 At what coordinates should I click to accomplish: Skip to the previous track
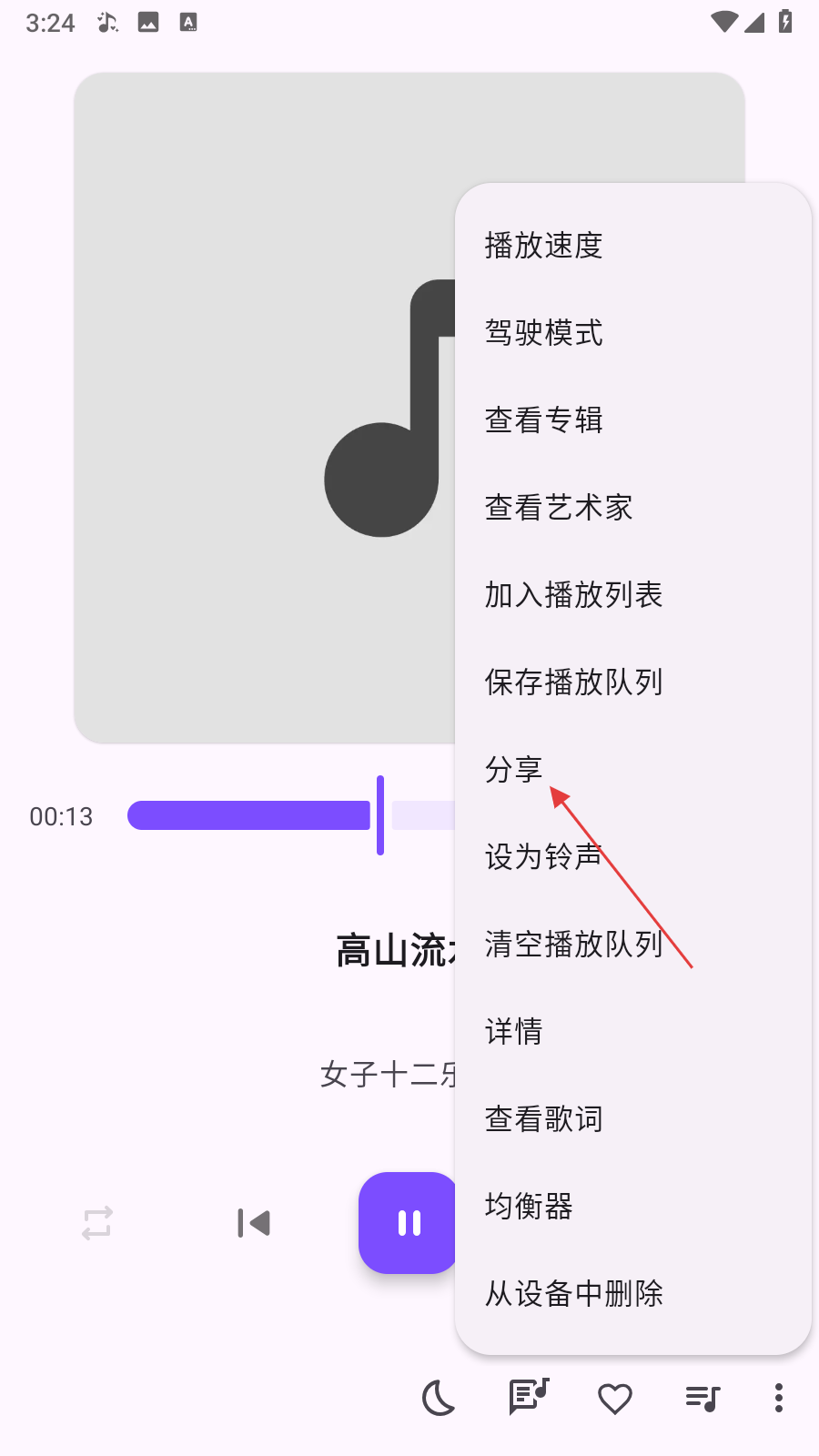point(254,1223)
